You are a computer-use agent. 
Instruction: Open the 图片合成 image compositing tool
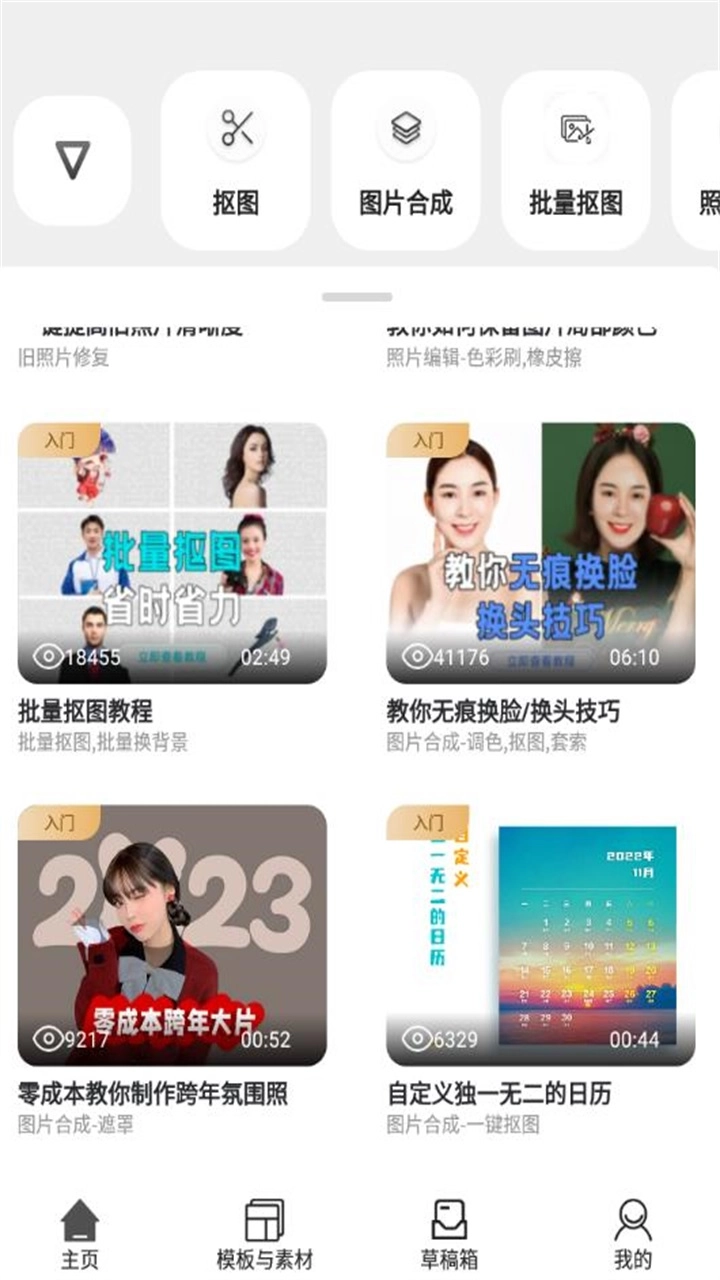coord(406,160)
